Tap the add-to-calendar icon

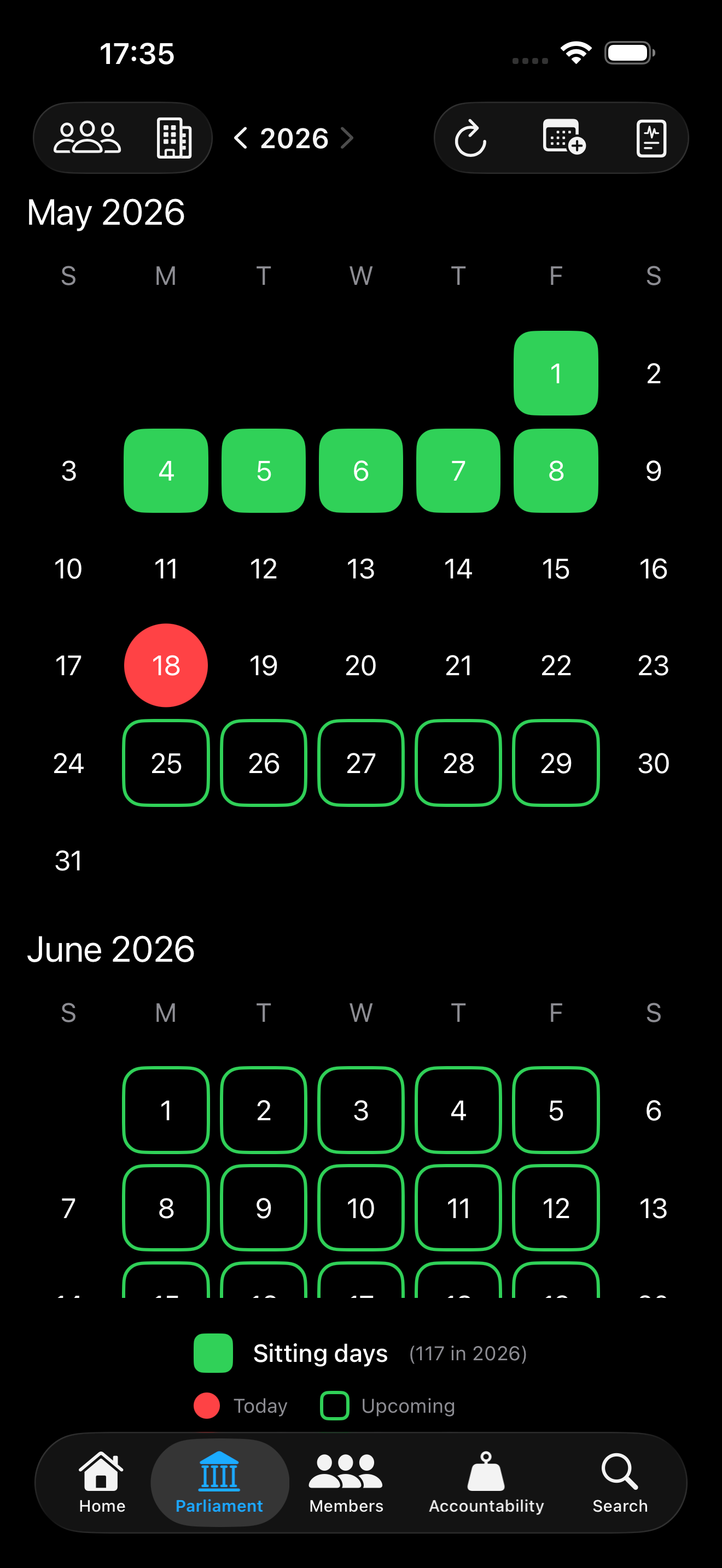coord(564,138)
